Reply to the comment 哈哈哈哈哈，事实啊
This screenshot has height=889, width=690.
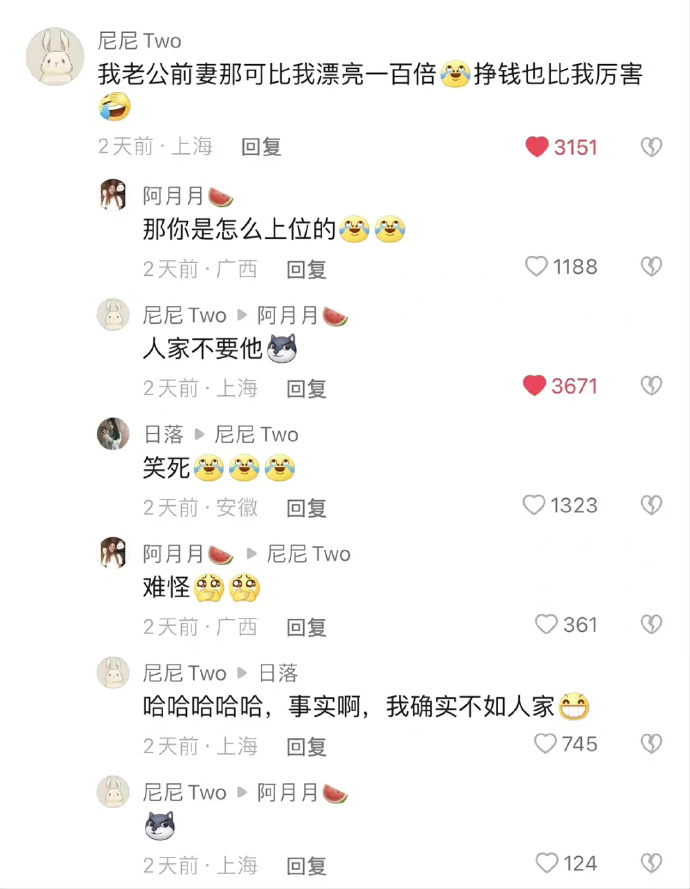(x=306, y=746)
